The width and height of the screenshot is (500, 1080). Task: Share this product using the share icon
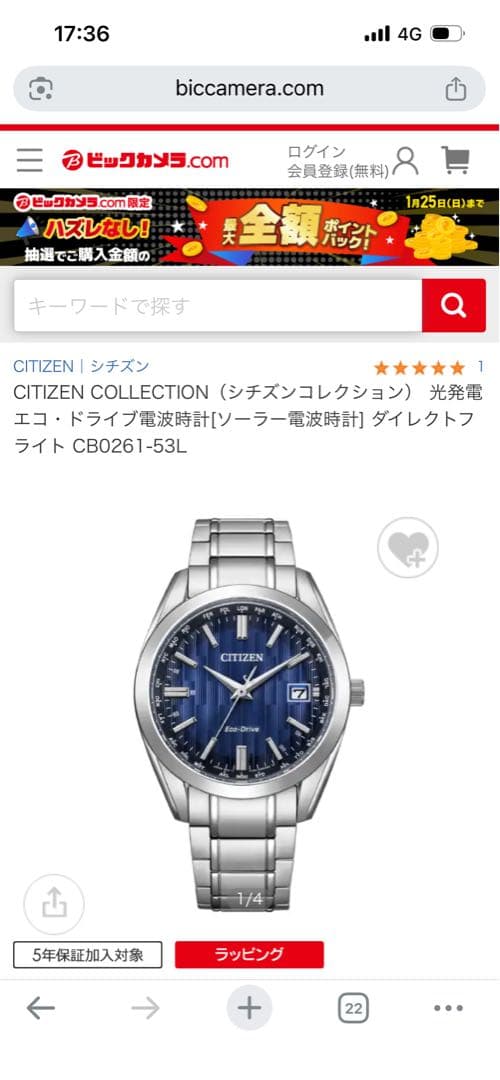pyautogui.click(x=54, y=904)
